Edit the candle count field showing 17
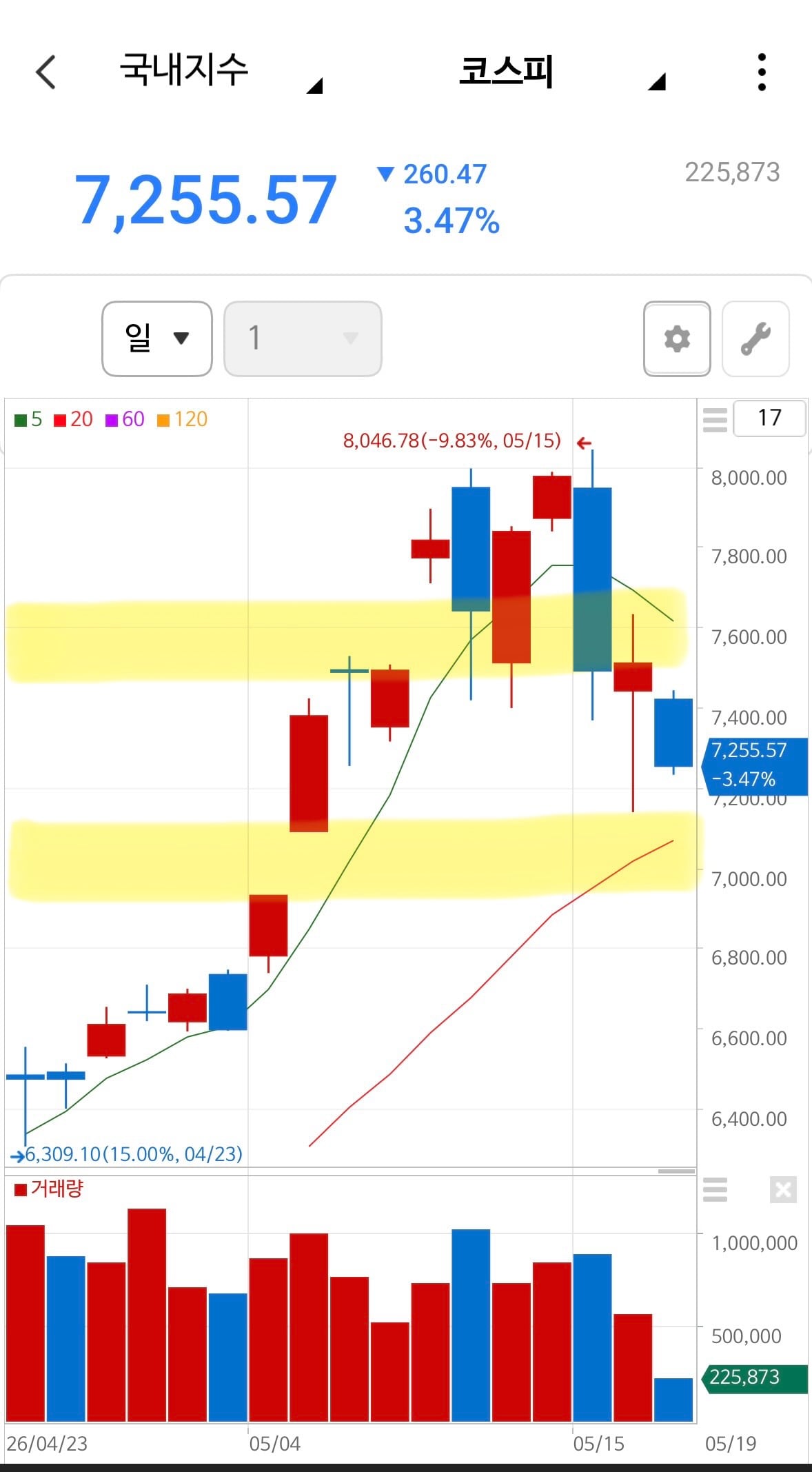 (769, 418)
